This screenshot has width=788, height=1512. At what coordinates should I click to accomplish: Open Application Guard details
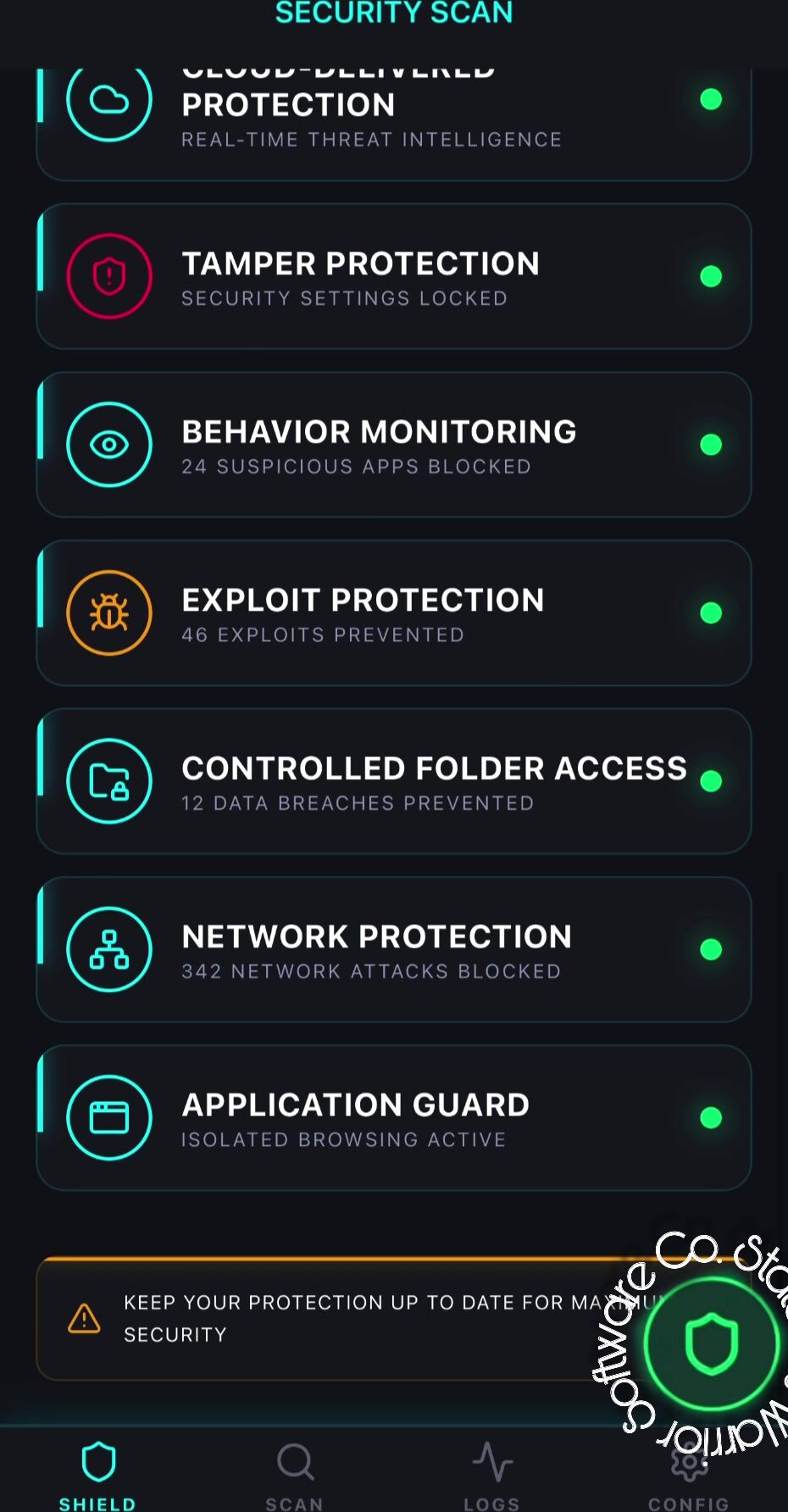(393, 1118)
